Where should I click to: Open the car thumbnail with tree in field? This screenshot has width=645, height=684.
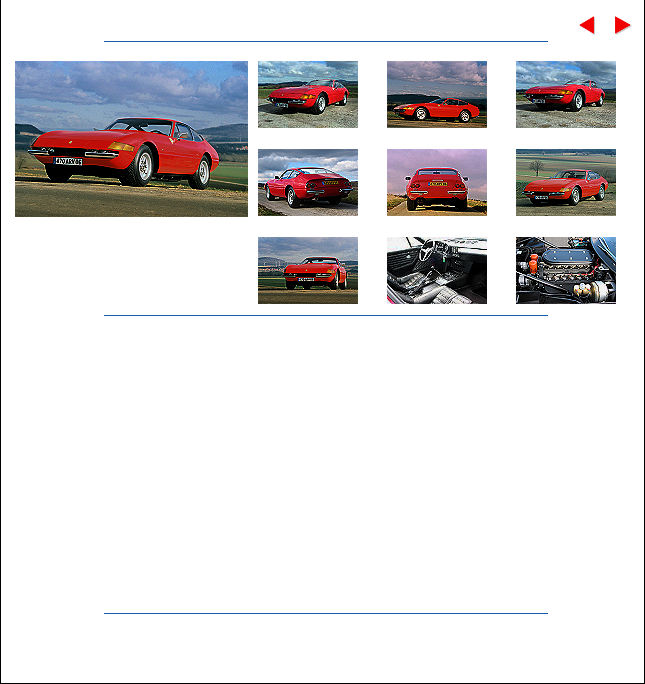pyautogui.click(x=566, y=182)
